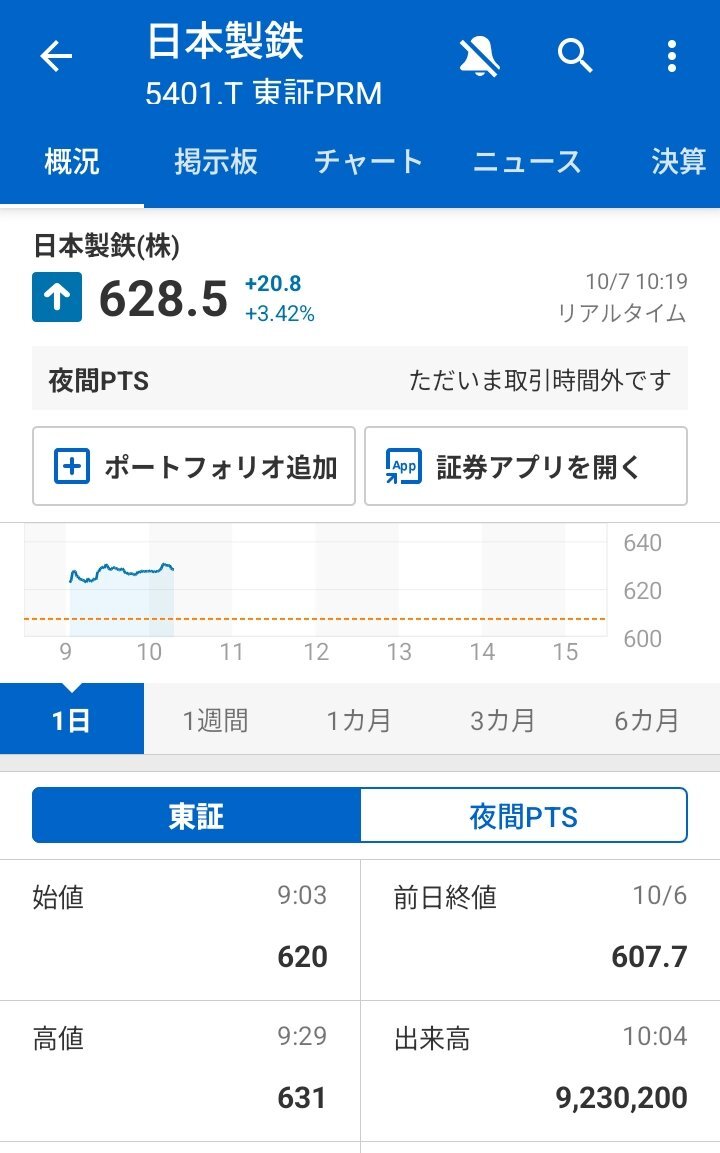Switch to the チャート tab
Screen dimensions: 720x1153
tap(368, 162)
